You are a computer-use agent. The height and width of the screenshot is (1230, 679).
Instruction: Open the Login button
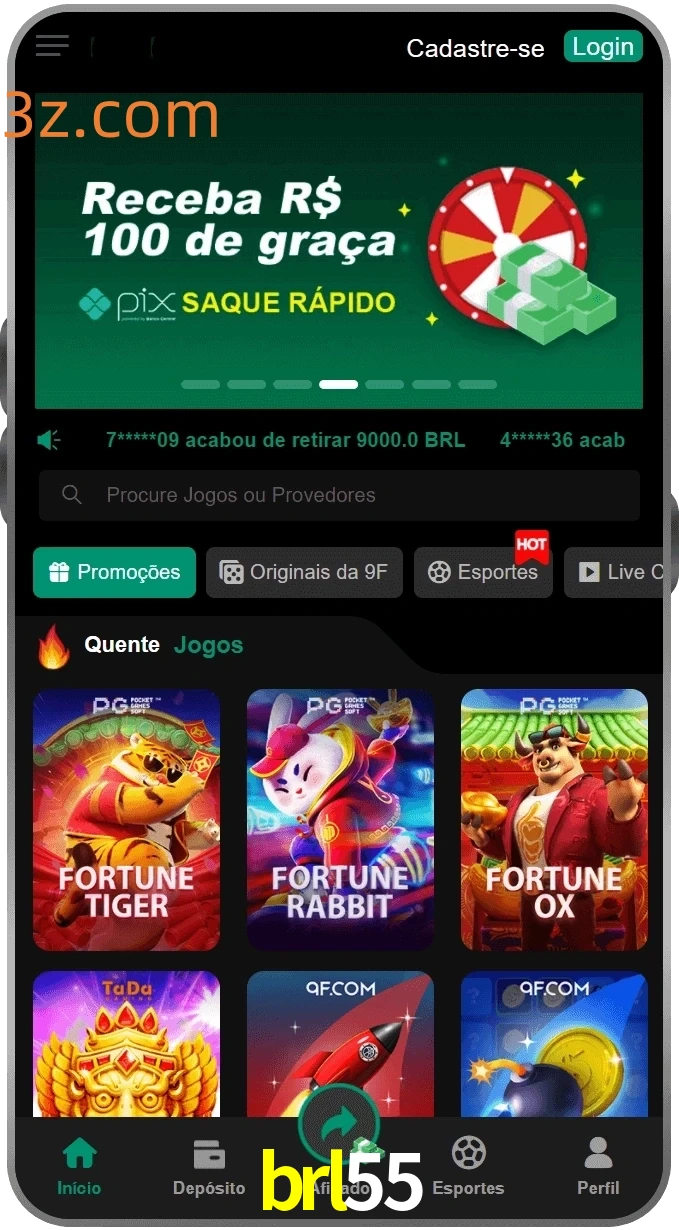tap(603, 47)
